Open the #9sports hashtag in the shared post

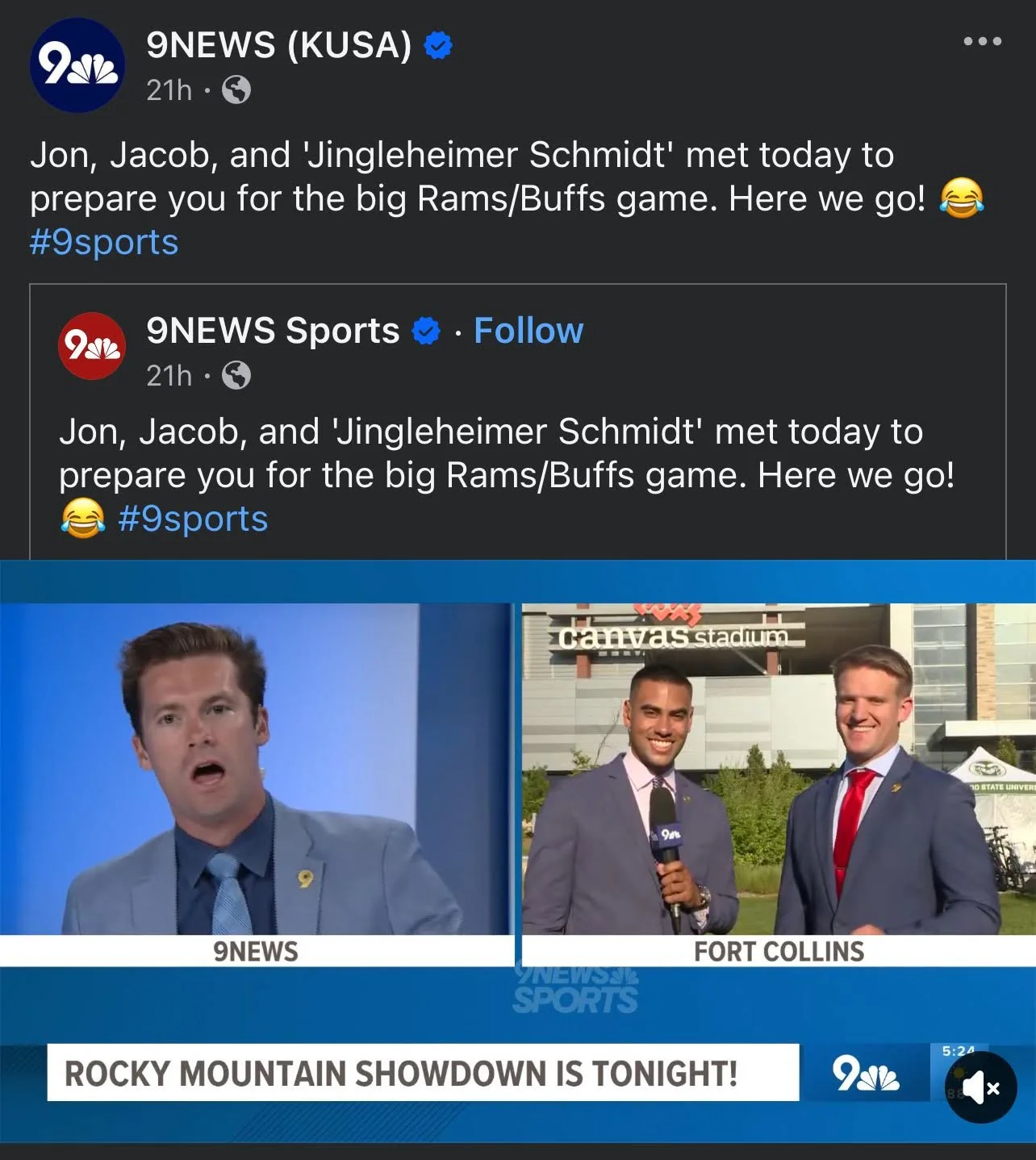[193, 519]
